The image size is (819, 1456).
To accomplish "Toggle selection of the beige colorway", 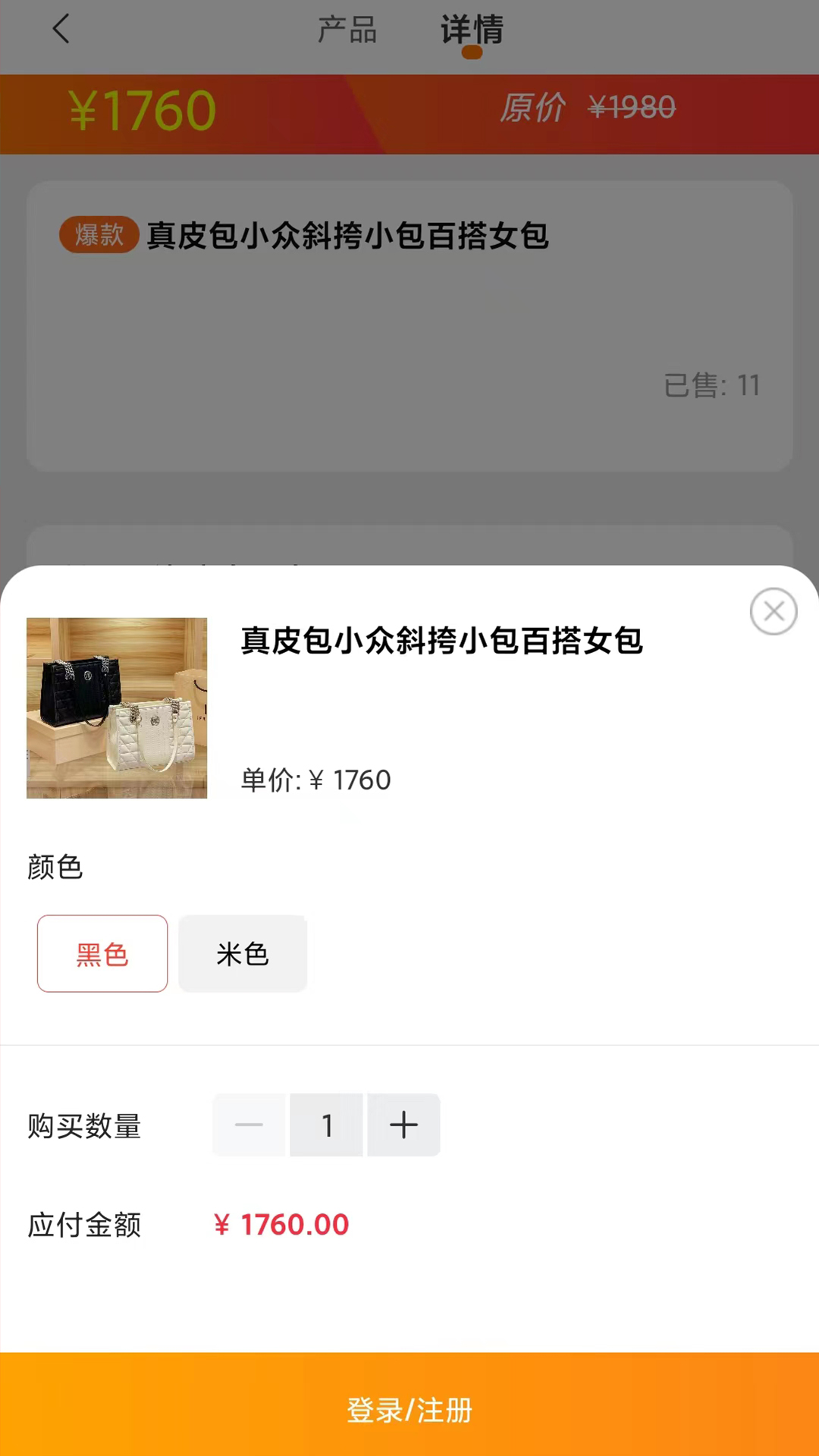I will pyautogui.click(x=242, y=953).
